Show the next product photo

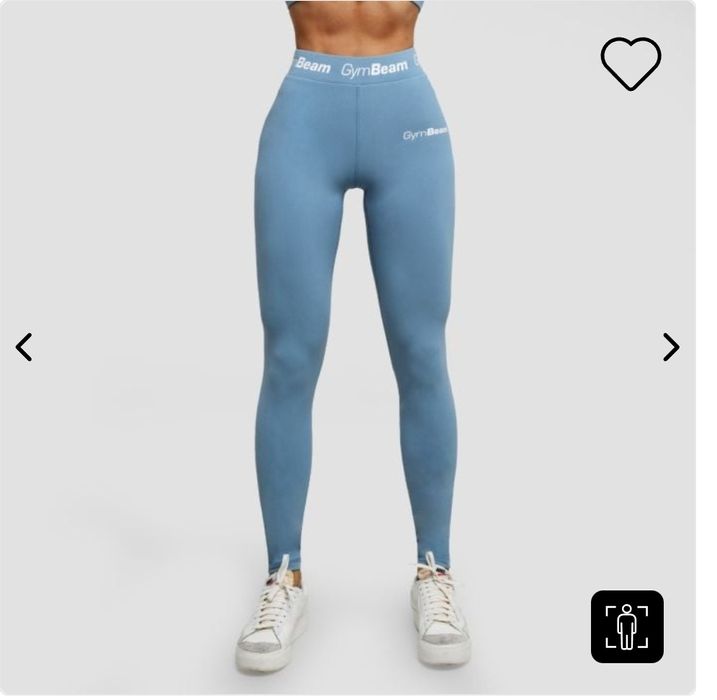[x=671, y=347]
